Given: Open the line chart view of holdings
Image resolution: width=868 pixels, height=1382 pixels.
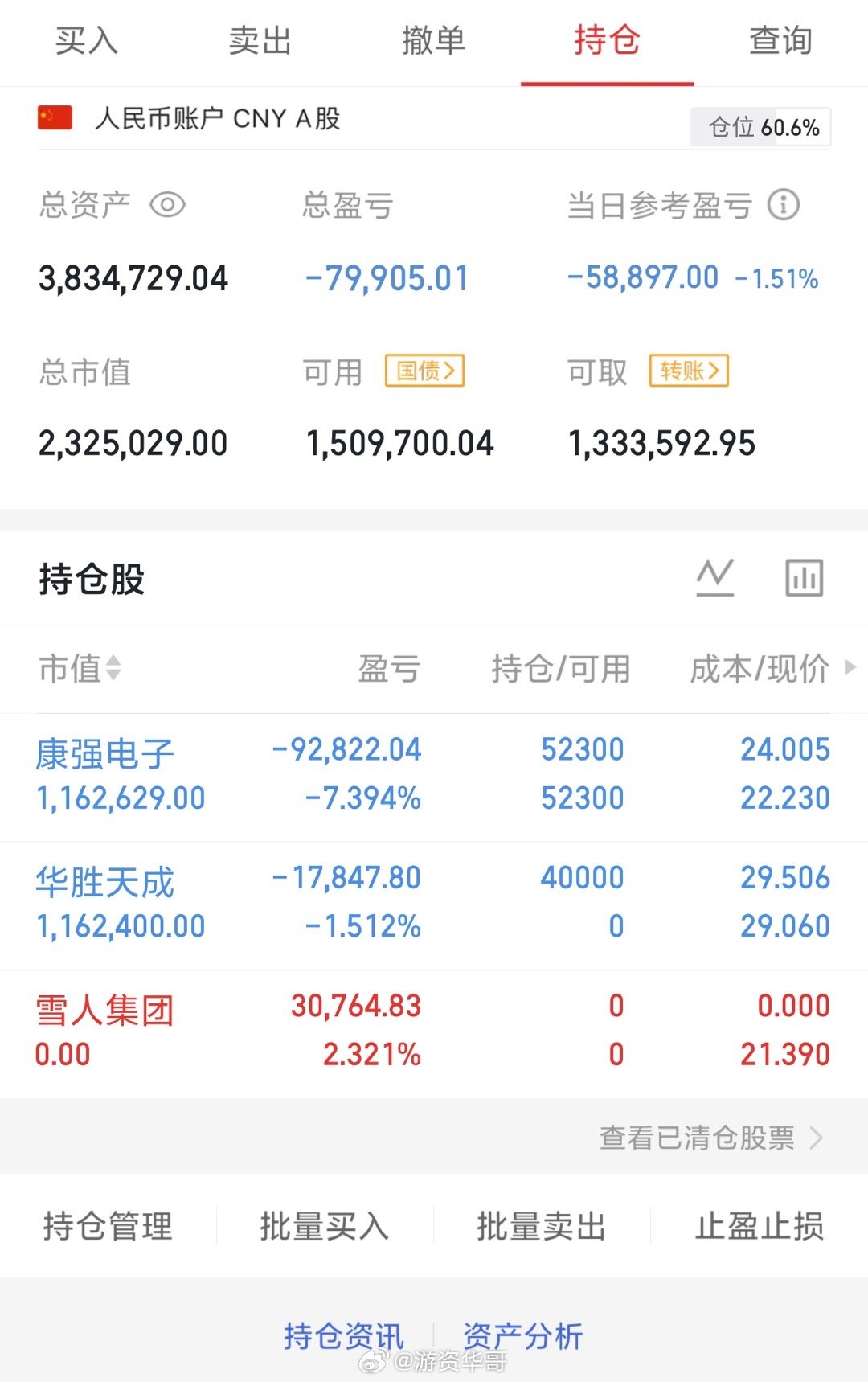Looking at the screenshot, I should click(716, 576).
